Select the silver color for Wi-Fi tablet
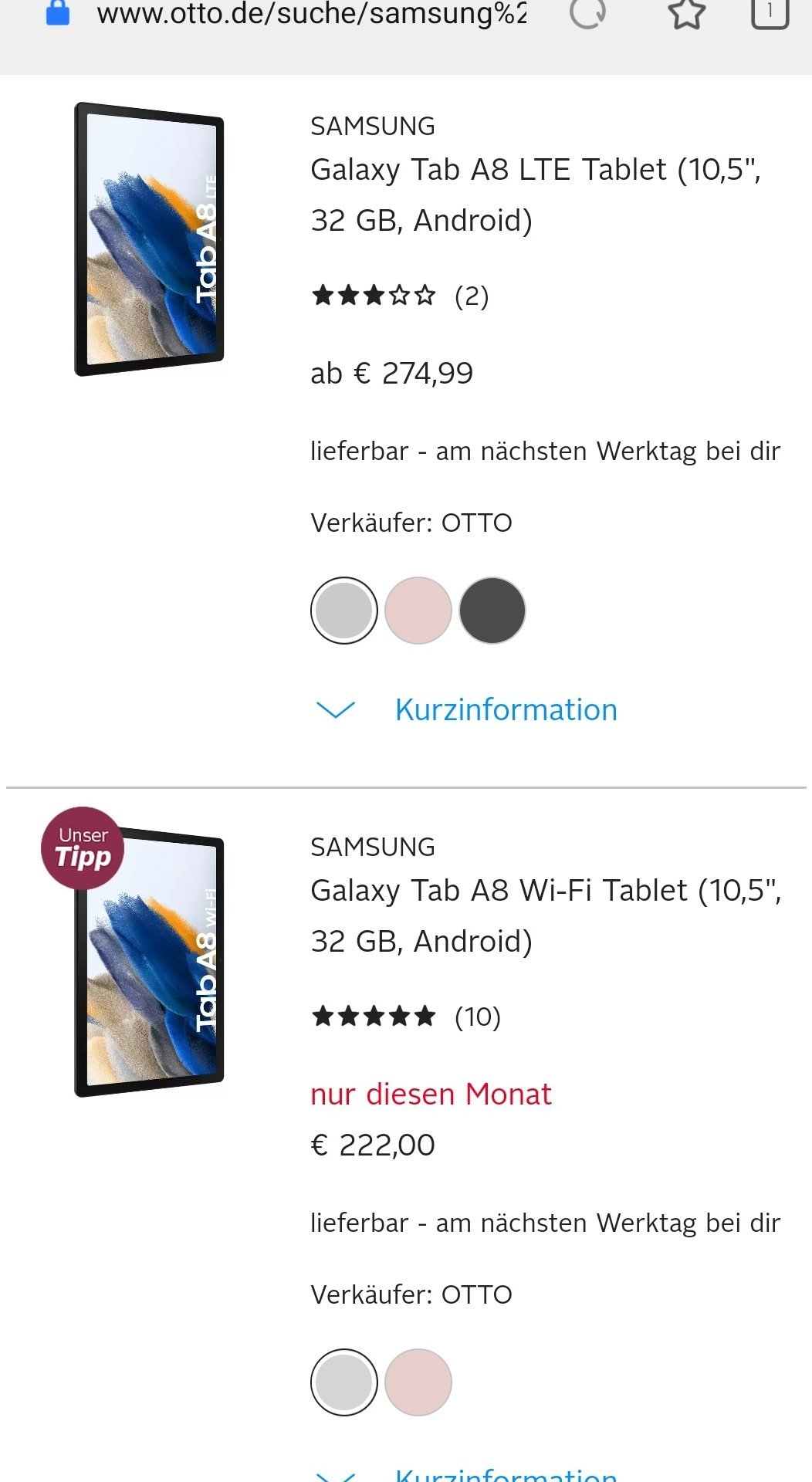Viewport: 812px width, 1482px height. click(344, 1382)
